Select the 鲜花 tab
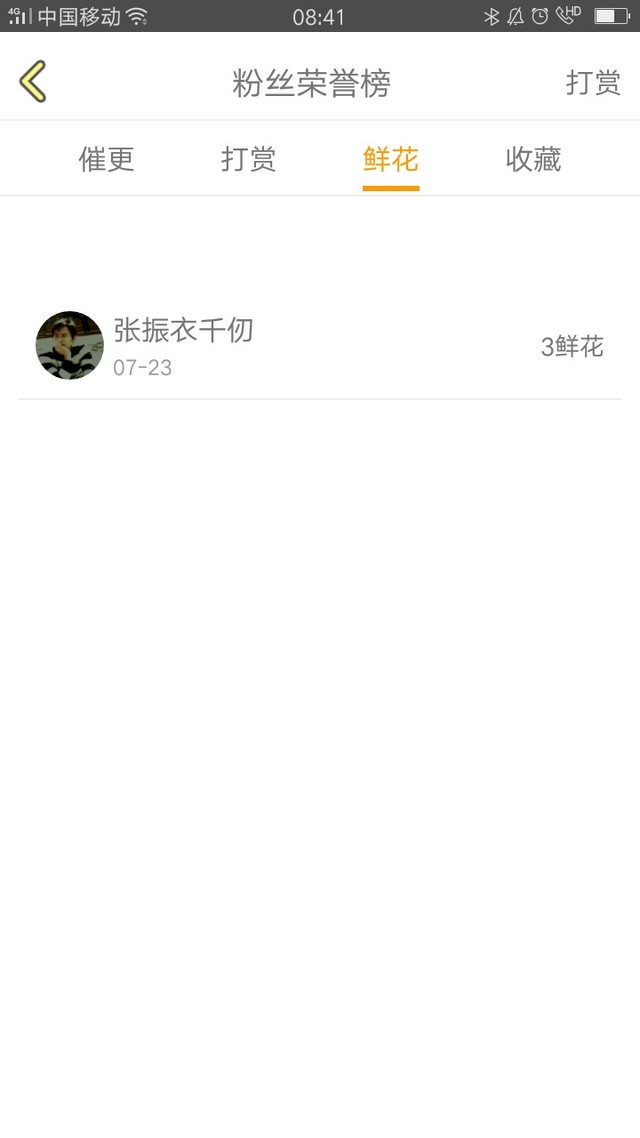This screenshot has height=1138, width=640. (391, 160)
